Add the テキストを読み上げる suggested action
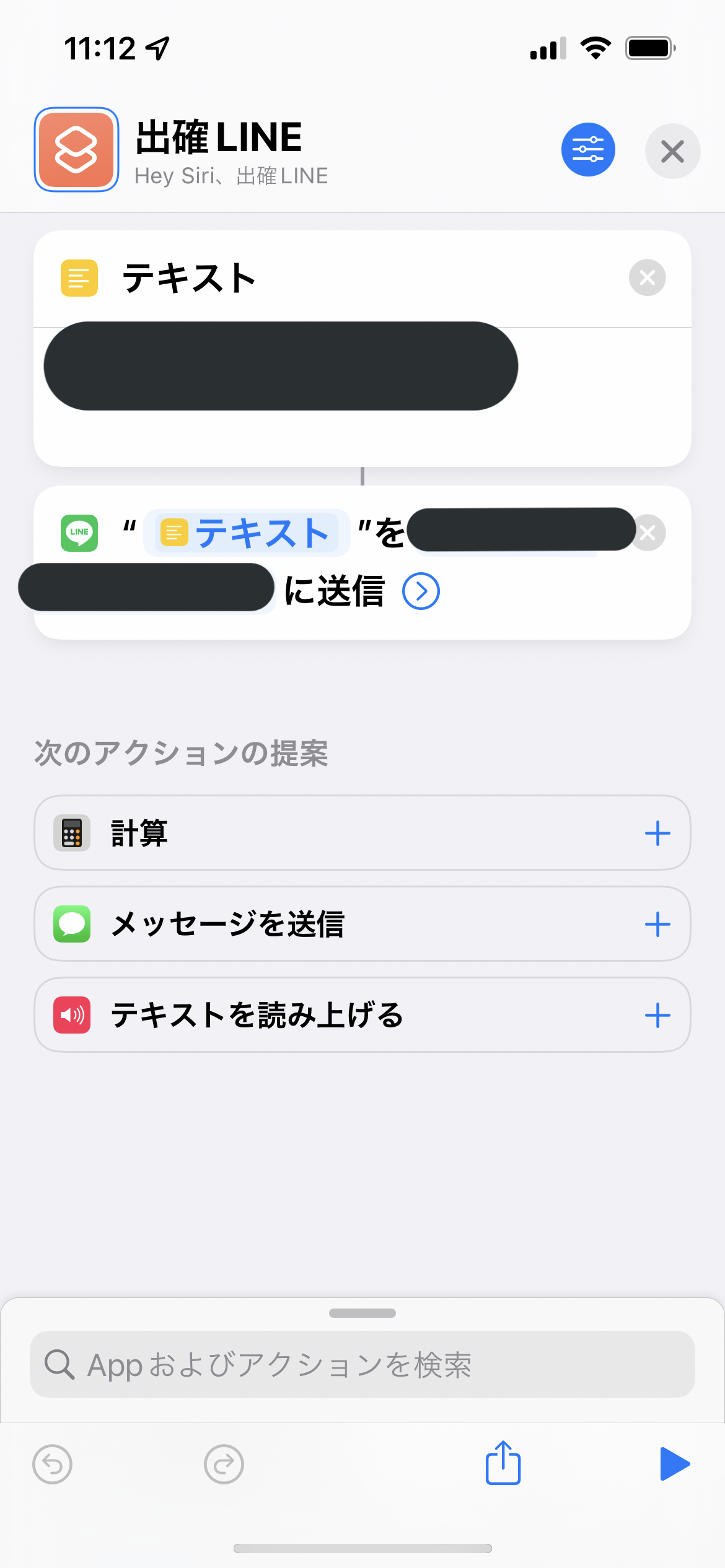 [x=657, y=1016]
